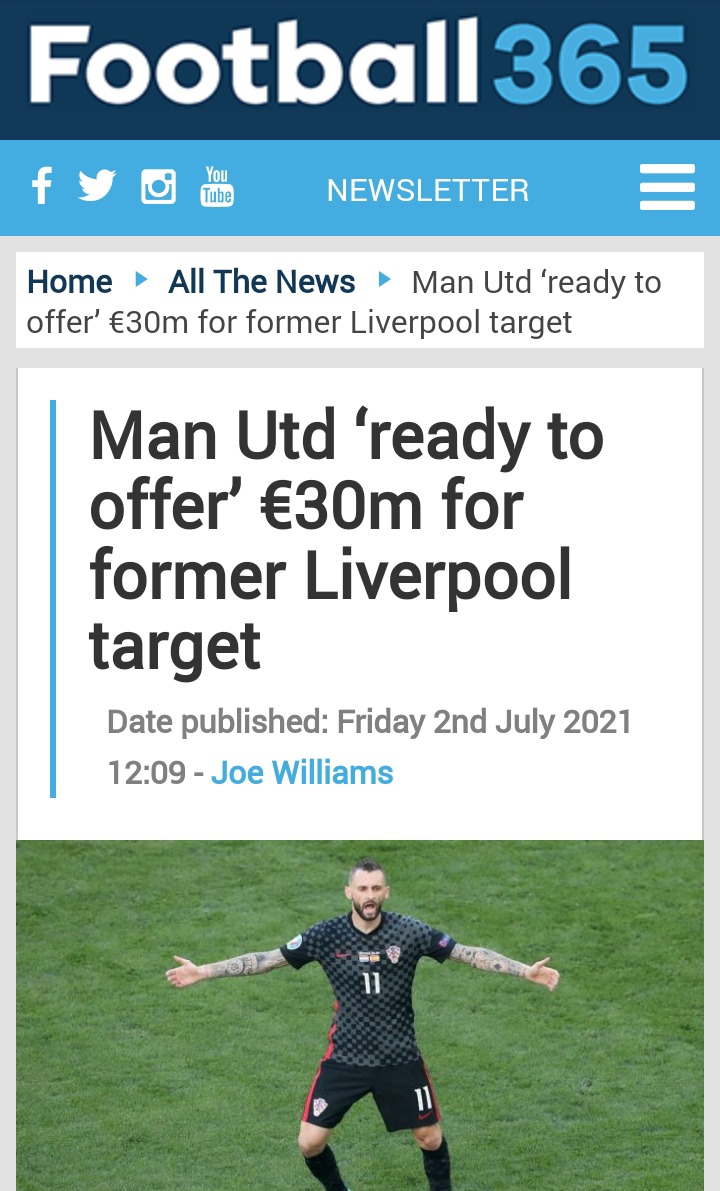720x1191 pixels.
Task: Go to Home in the breadcrumb
Action: [70, 282]
